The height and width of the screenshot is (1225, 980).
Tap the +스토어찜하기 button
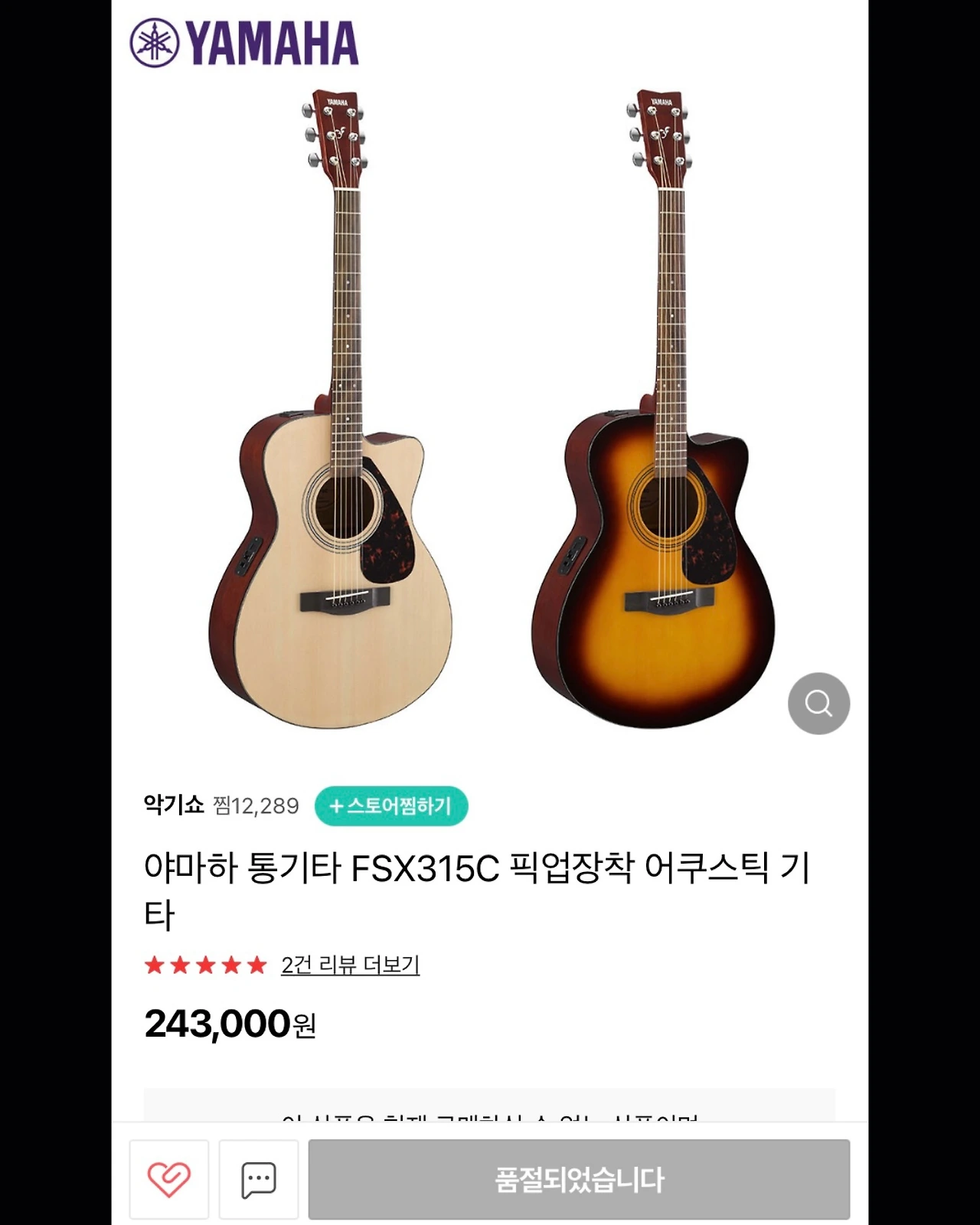390,806
